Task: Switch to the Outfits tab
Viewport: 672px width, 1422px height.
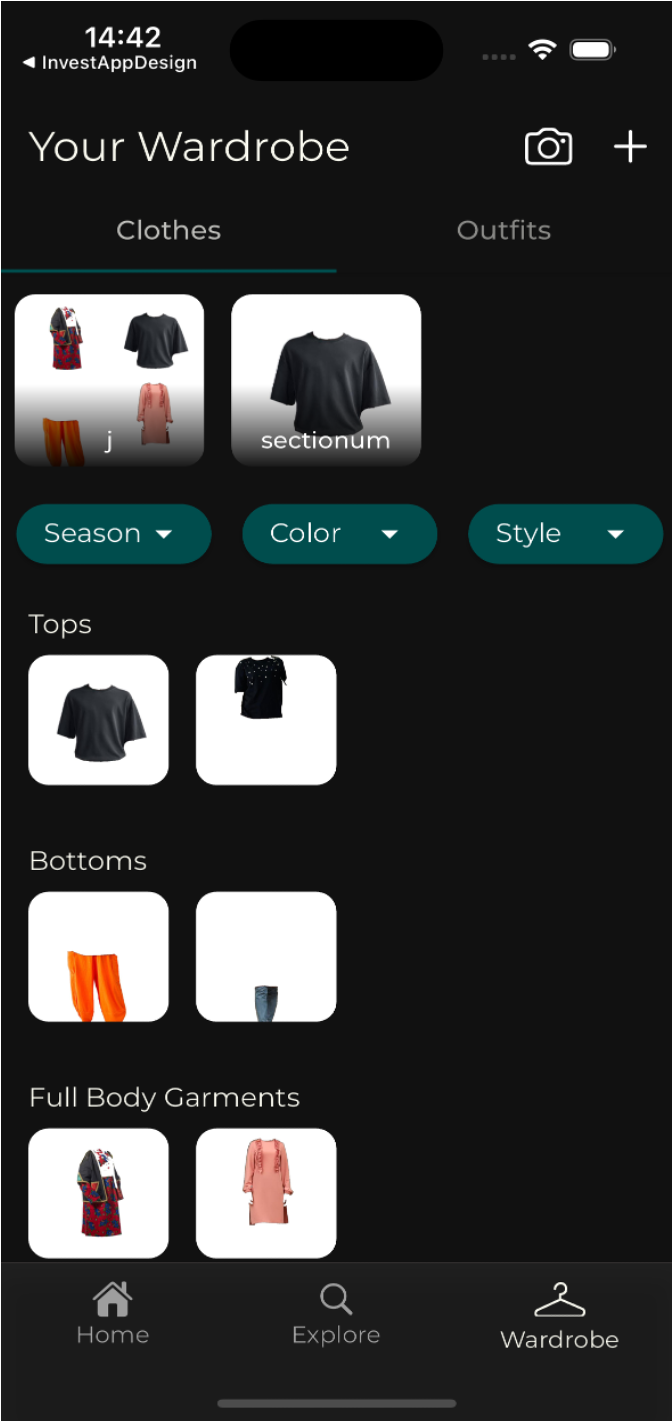Action: 504,231
